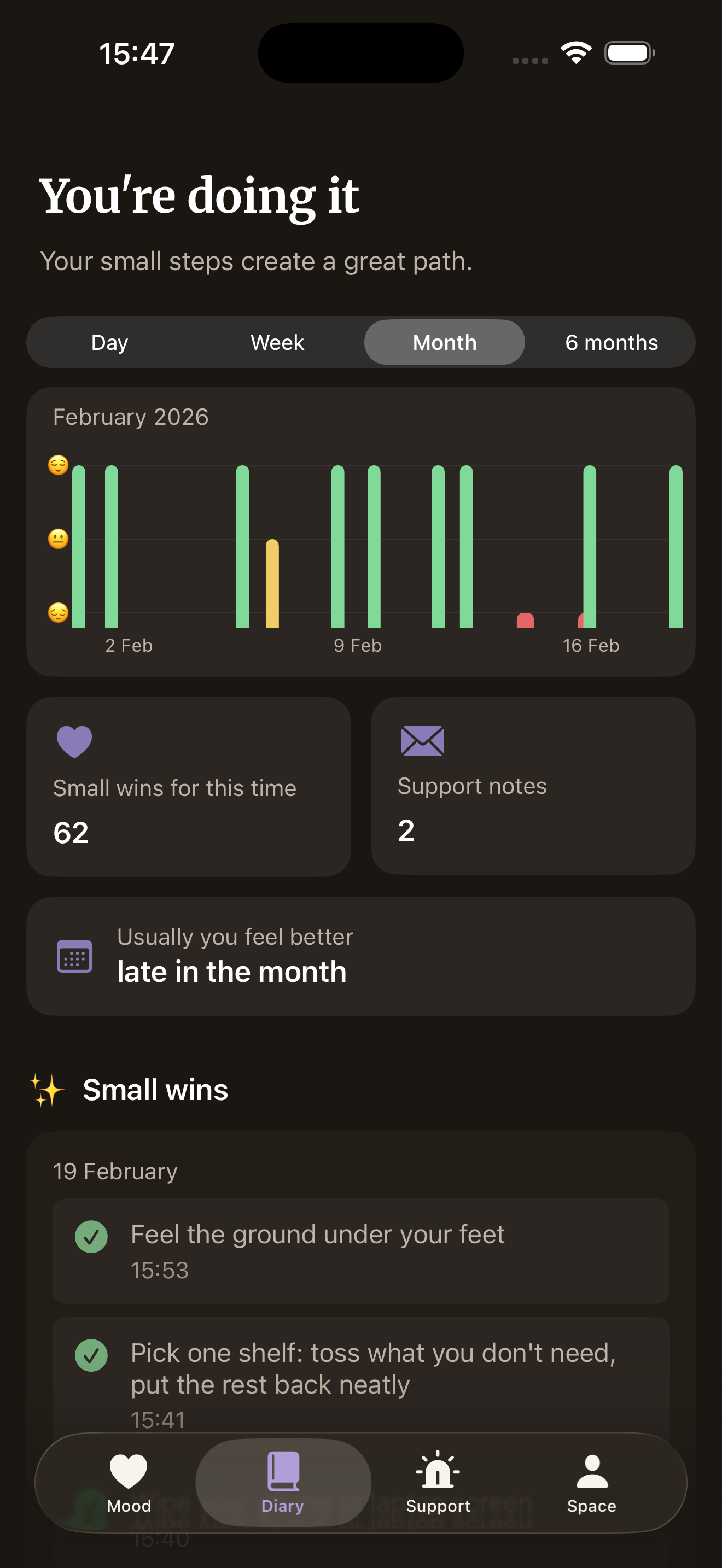Screen dimensions: 722x1568
Task: Switch to the 6 months view
Action: (x=611, y=342)
